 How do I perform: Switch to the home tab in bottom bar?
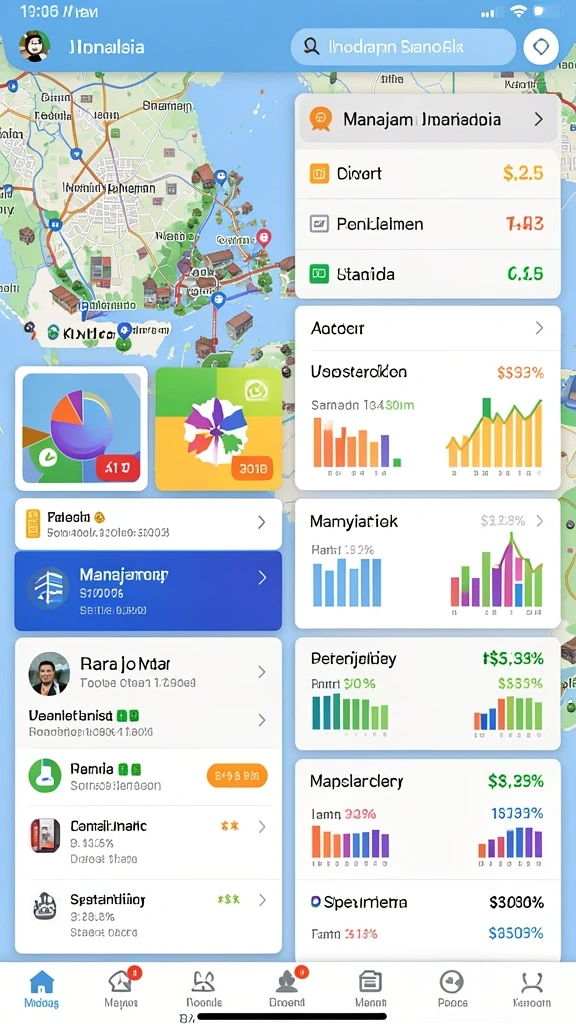point(42,989)
